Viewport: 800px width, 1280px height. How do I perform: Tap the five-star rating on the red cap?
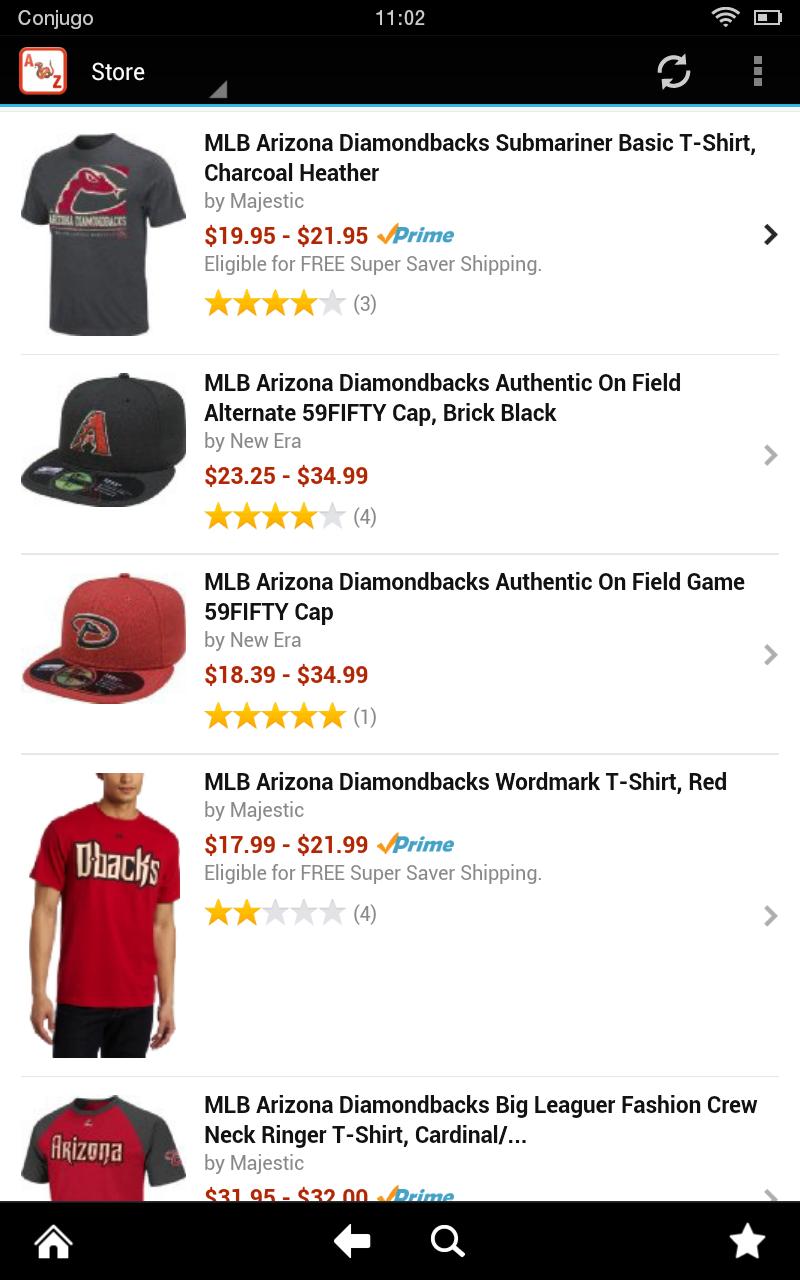[x=276, y=715]
